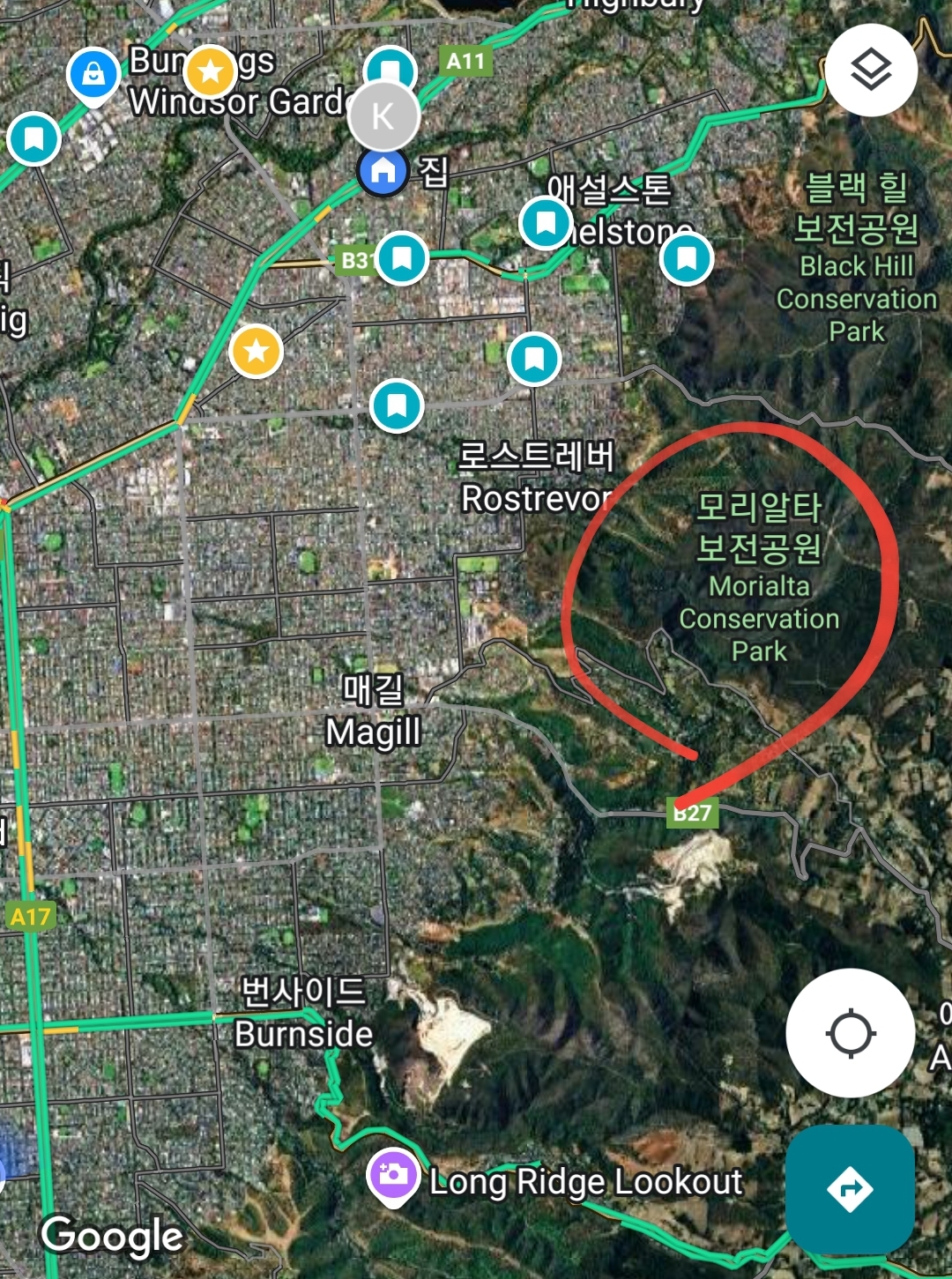The image size is (952, 1279).
Task: Open the gray K profile marker
Action: pos(383,115)
